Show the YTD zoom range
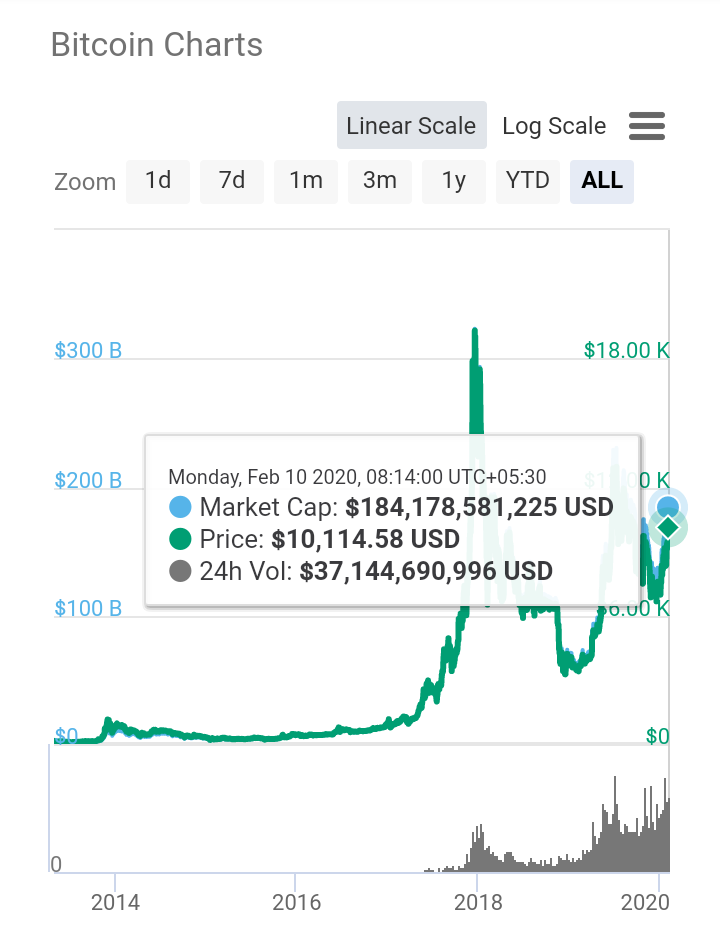The width and height of the screenshot is (720, 952). (x=528, y=181)
